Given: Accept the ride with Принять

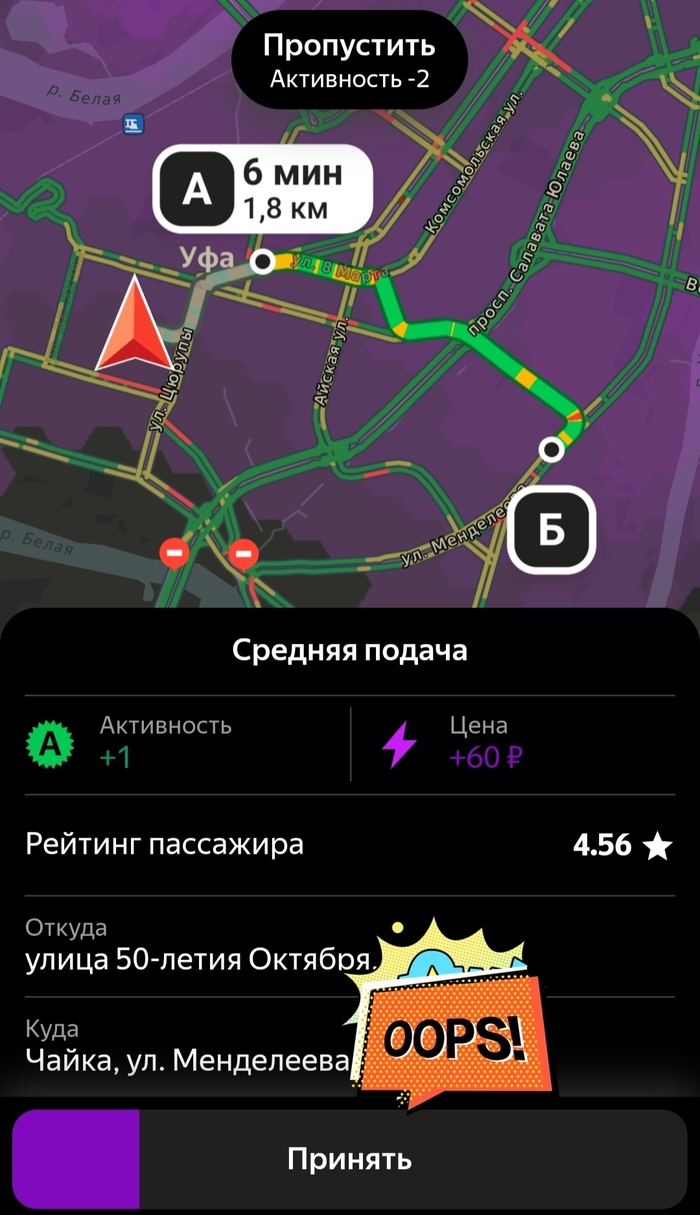Looking at the screenshot, I should pyautogui.click(x=349, y=1159).
